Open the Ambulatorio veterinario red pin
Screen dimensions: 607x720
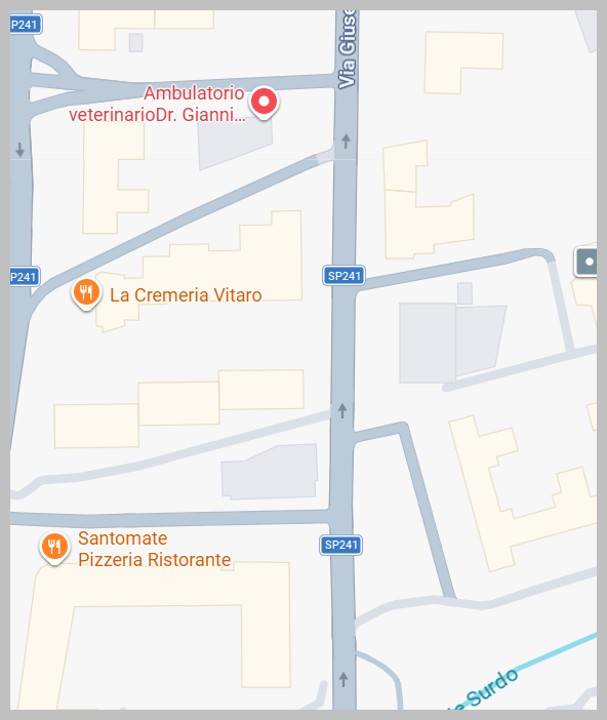point(263,102)
